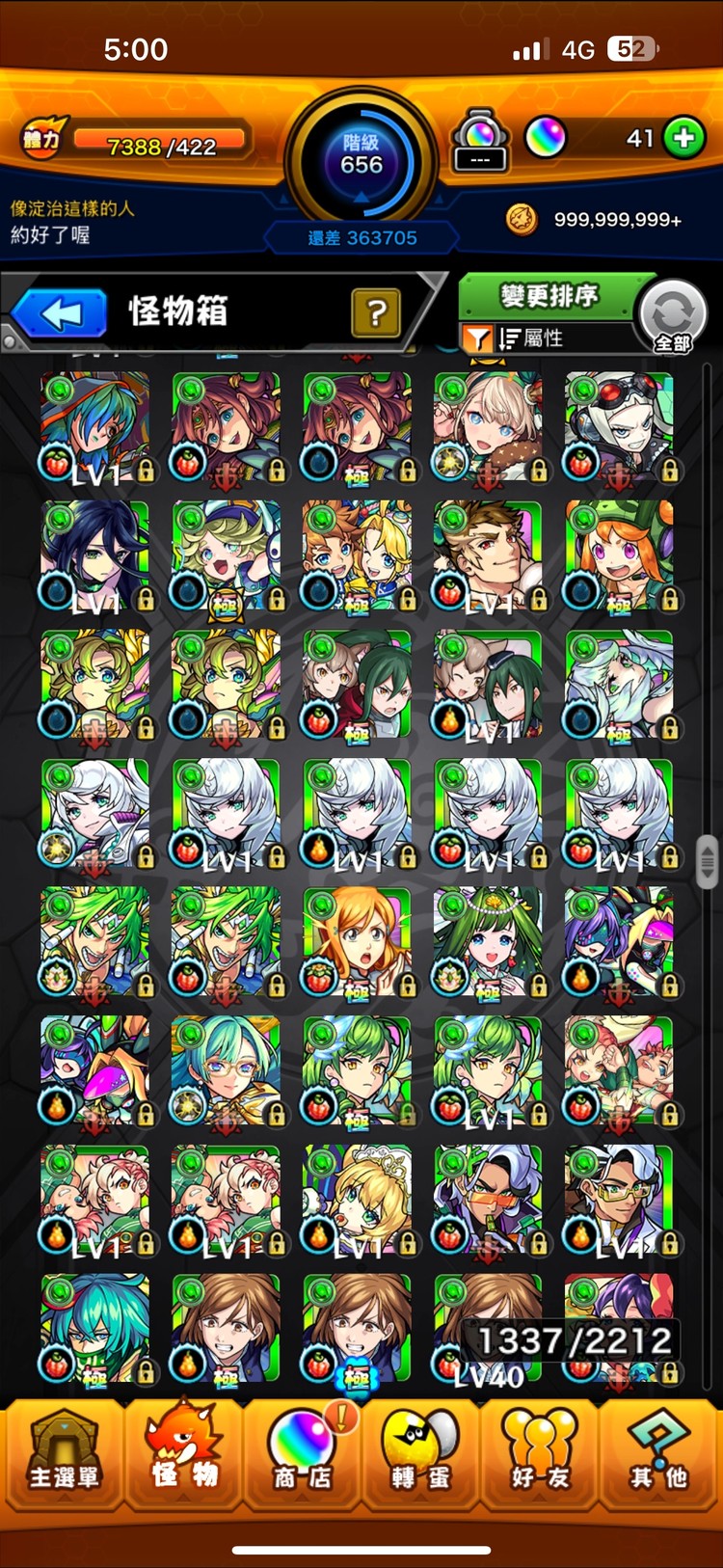Open the 商店 shop tab

302,1455
